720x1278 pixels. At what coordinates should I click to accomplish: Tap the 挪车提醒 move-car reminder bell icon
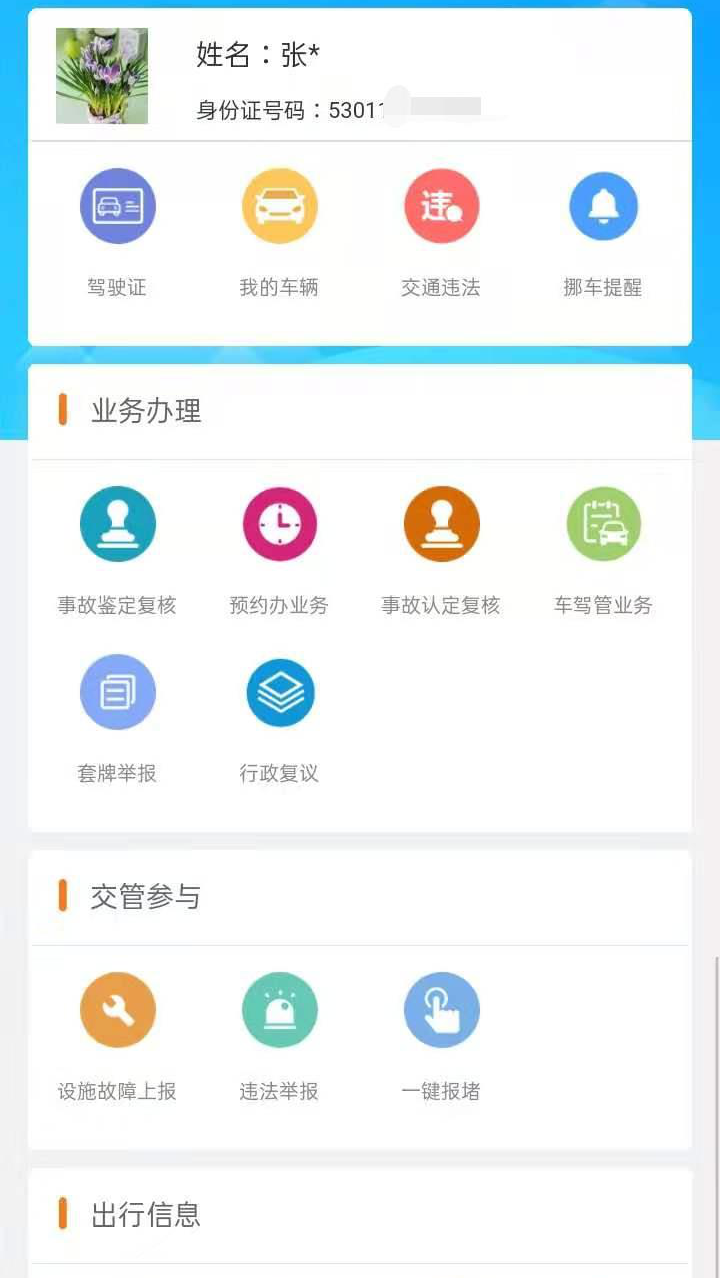[x=603, y=206]
